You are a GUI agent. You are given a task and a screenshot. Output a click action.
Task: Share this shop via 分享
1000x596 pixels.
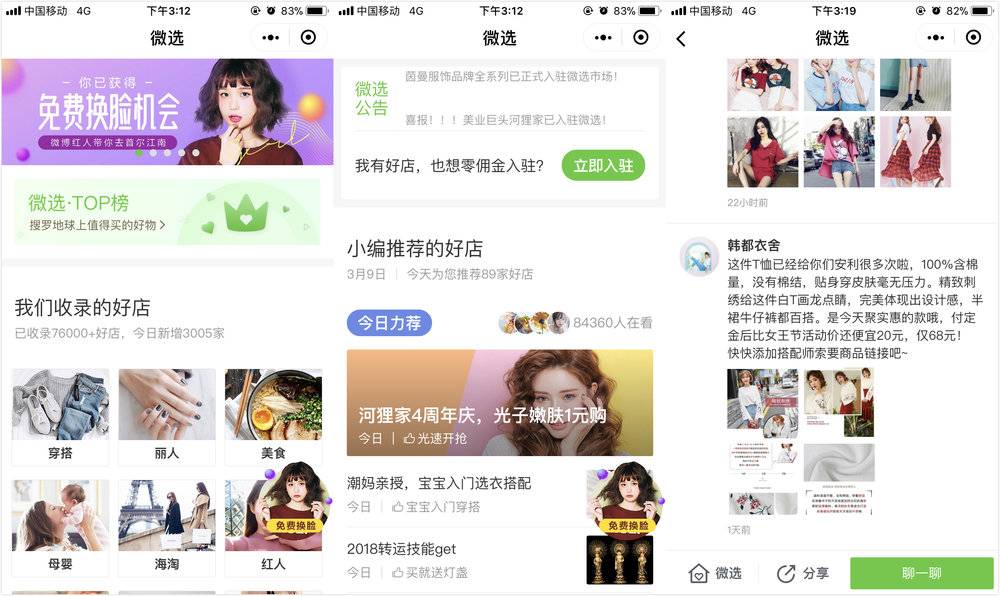click(x=803, y=573)
